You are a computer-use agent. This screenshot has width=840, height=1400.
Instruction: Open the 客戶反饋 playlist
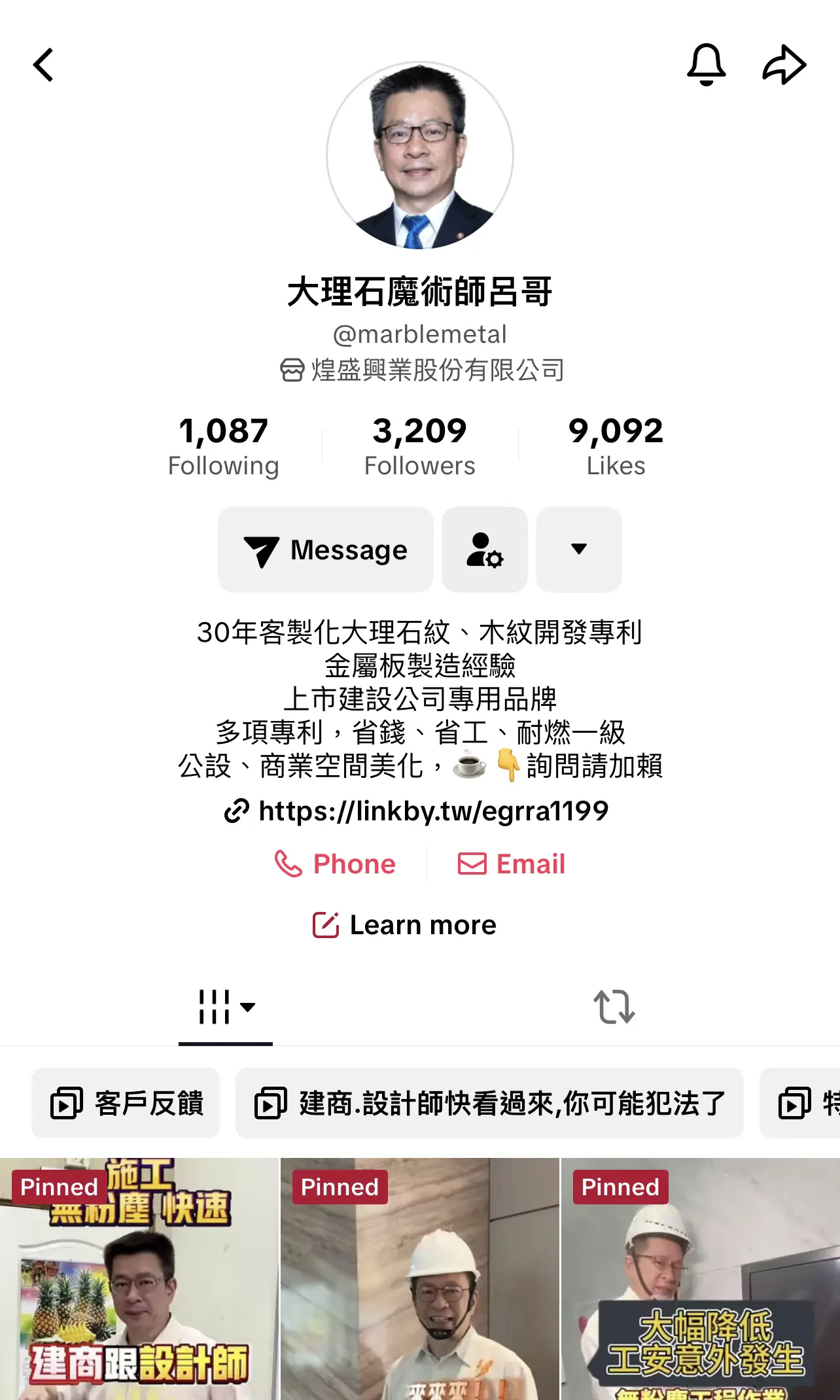126,1104
